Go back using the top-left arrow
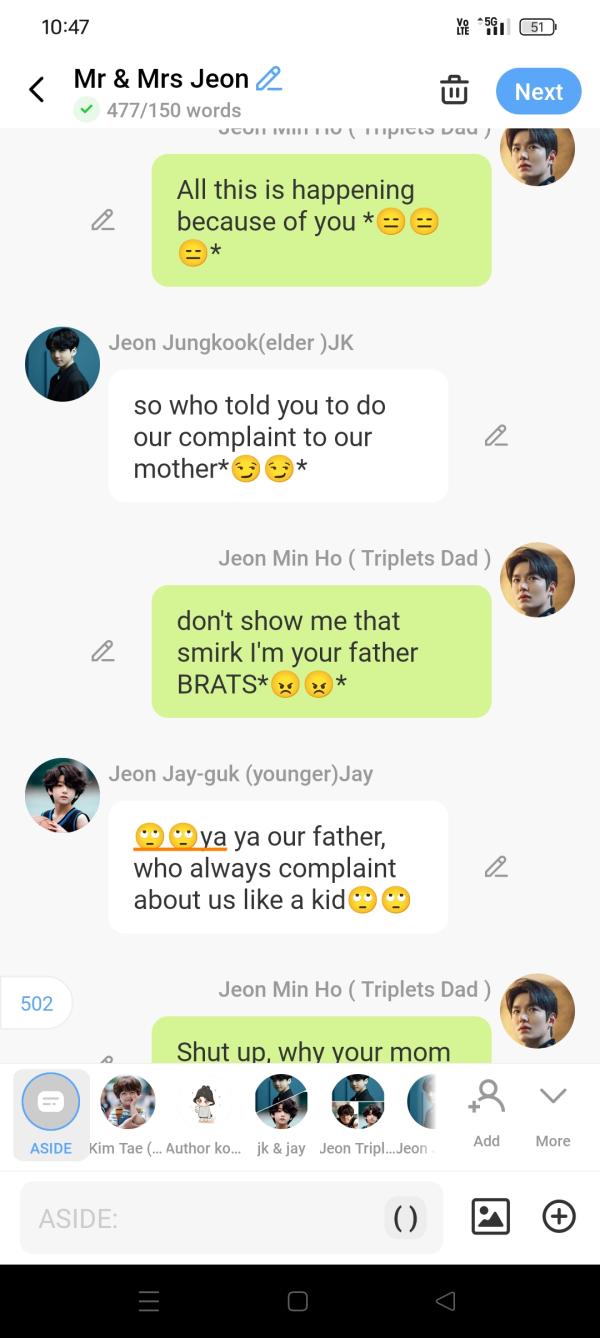 point(37,90)
